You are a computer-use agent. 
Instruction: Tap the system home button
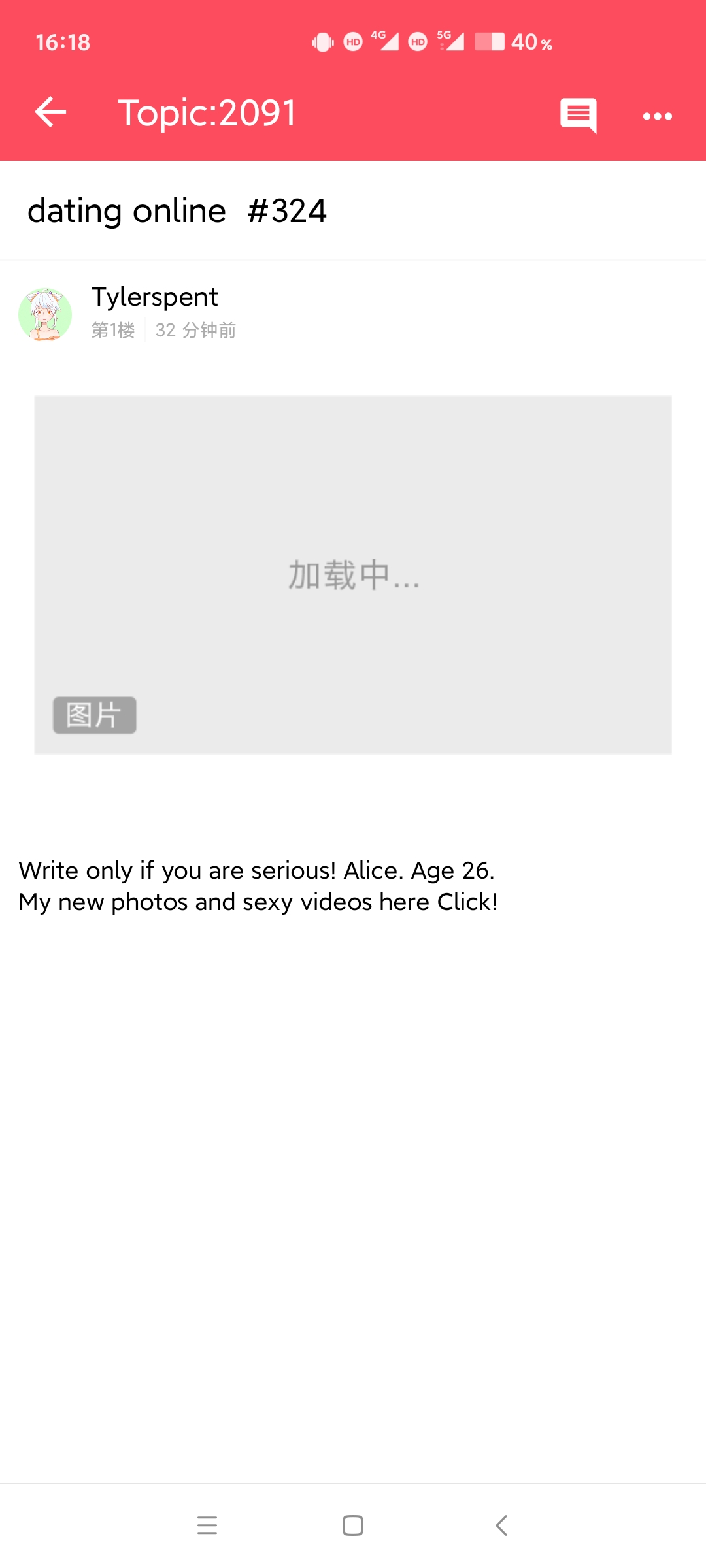pos(353,1526)
